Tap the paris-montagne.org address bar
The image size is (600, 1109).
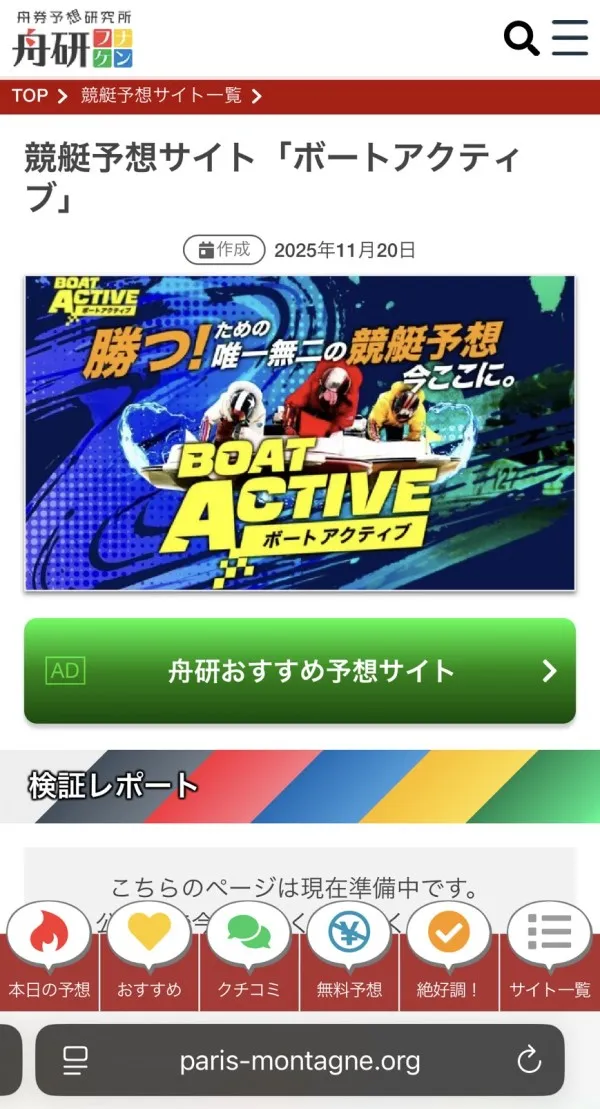300,1061
